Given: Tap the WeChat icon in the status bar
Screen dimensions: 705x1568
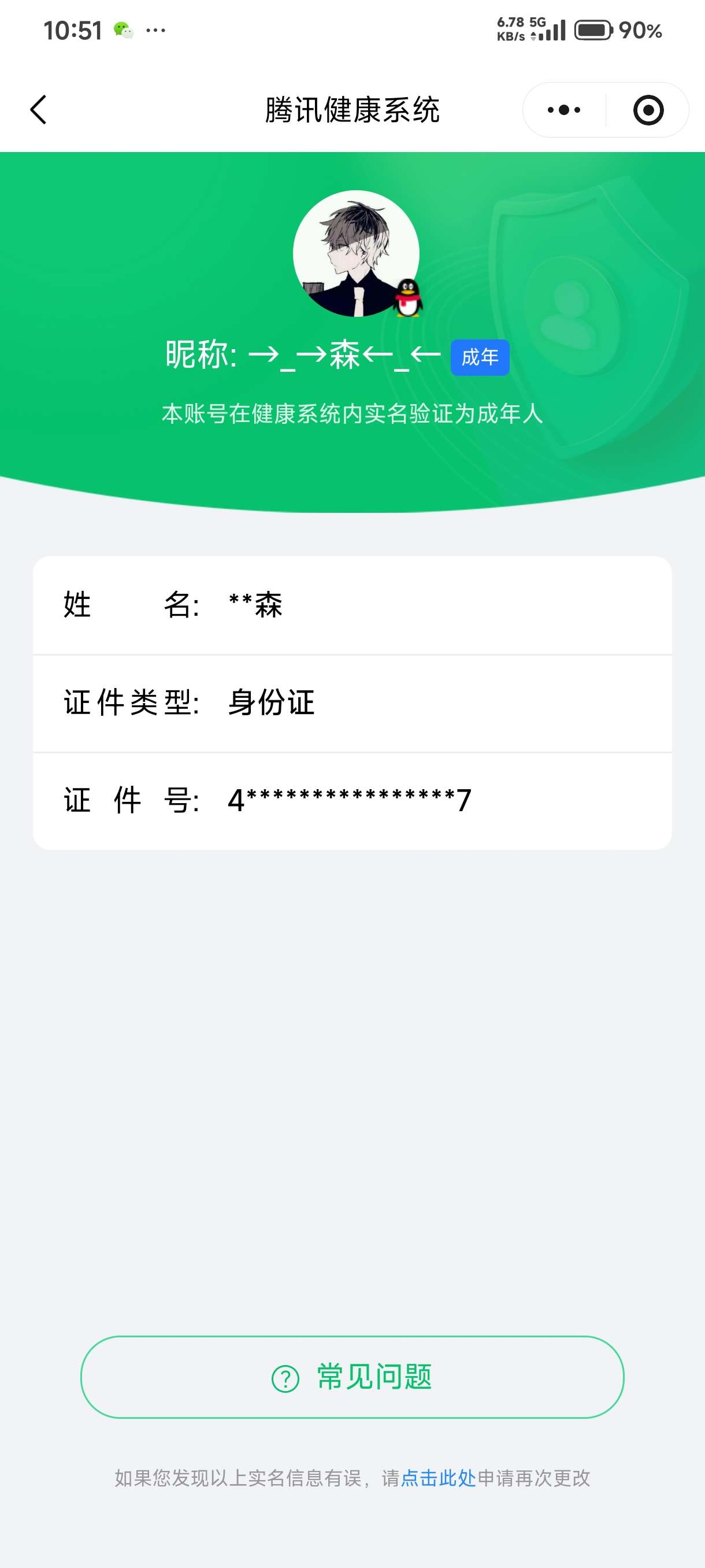Looking at the screenshot, I should pos(123,29).
